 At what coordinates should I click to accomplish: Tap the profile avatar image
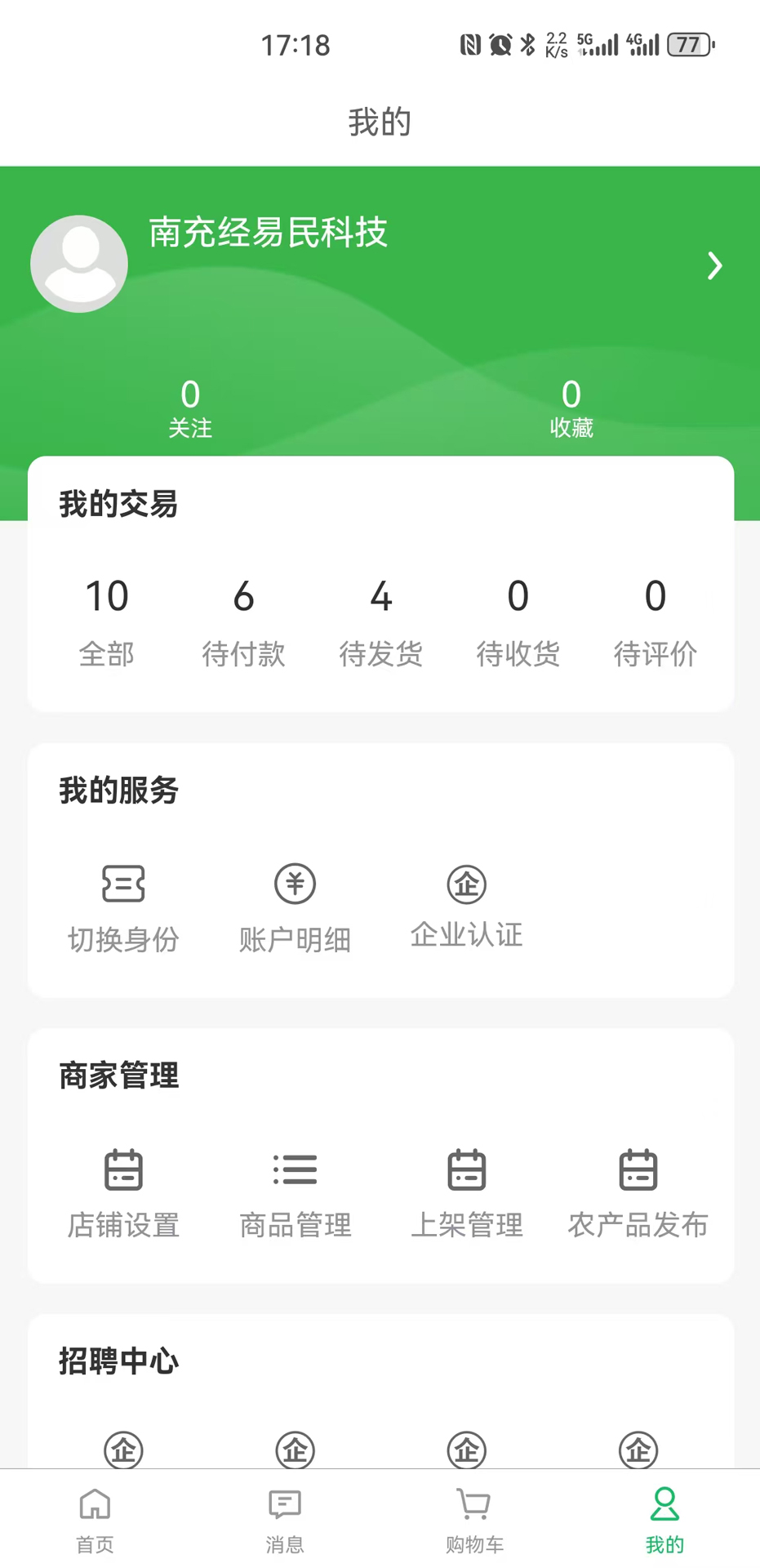tap(79, 263)
